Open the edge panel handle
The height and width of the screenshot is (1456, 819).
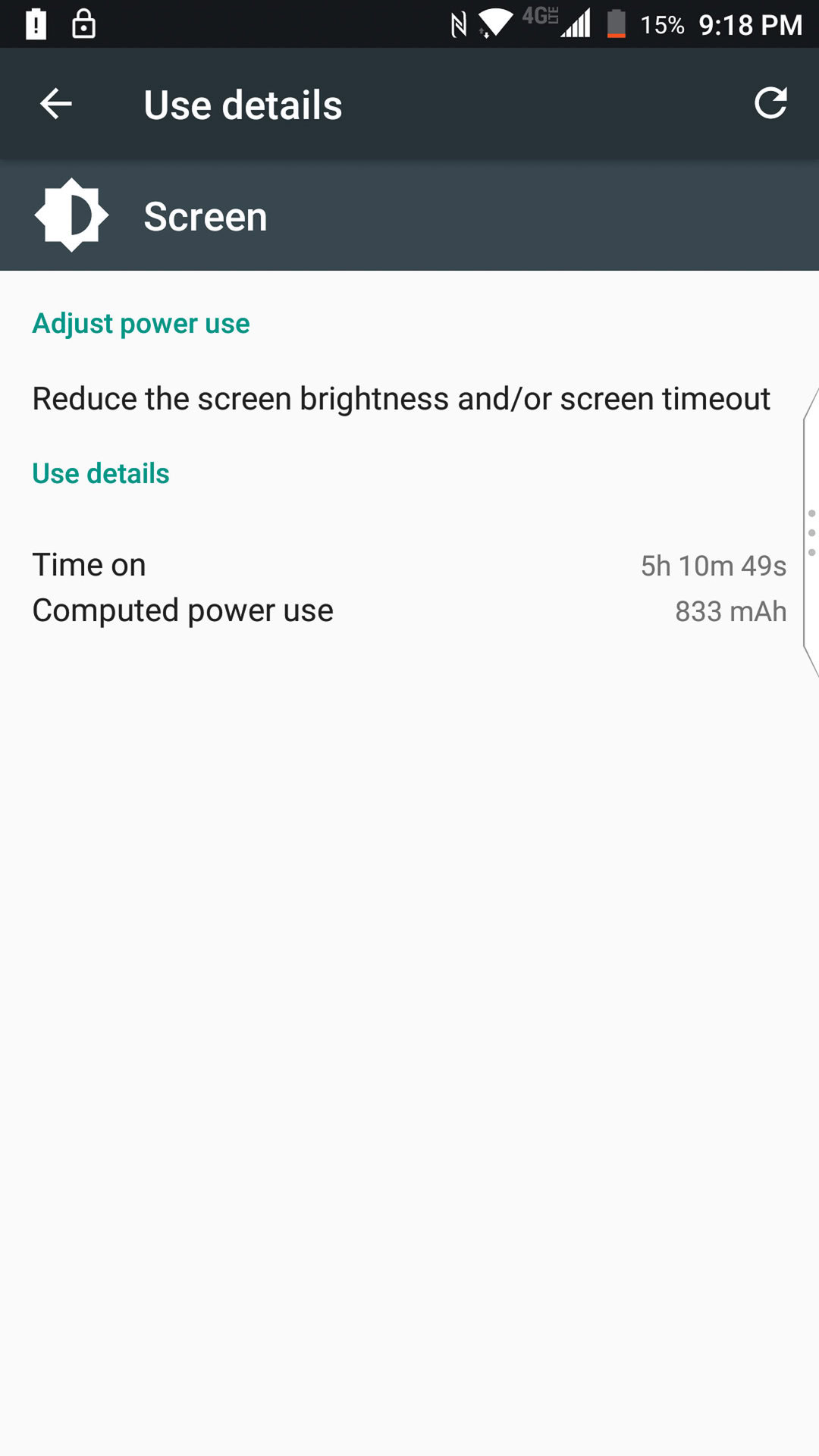[811, 532]
